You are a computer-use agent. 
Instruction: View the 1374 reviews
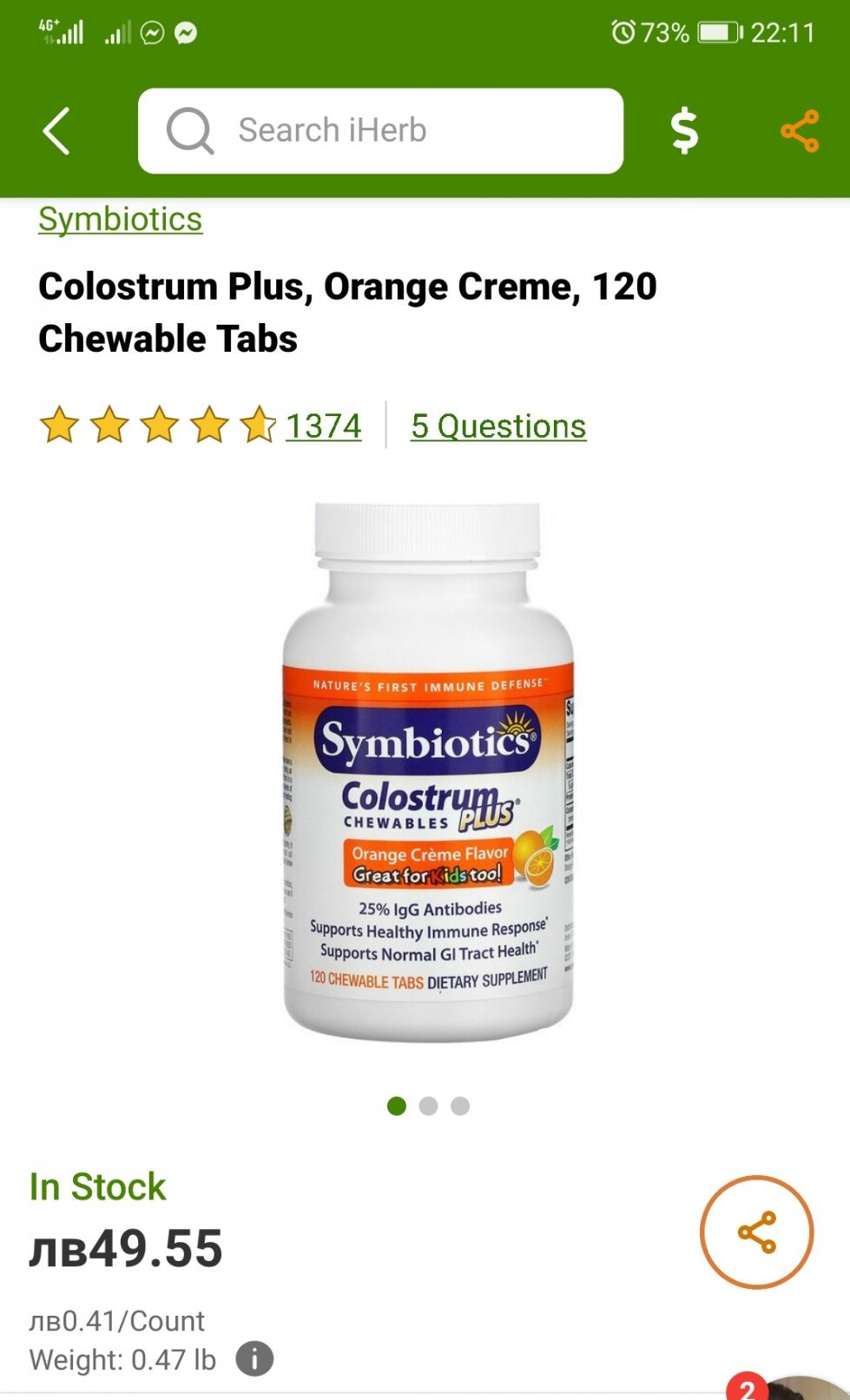[x=323, y=426]
